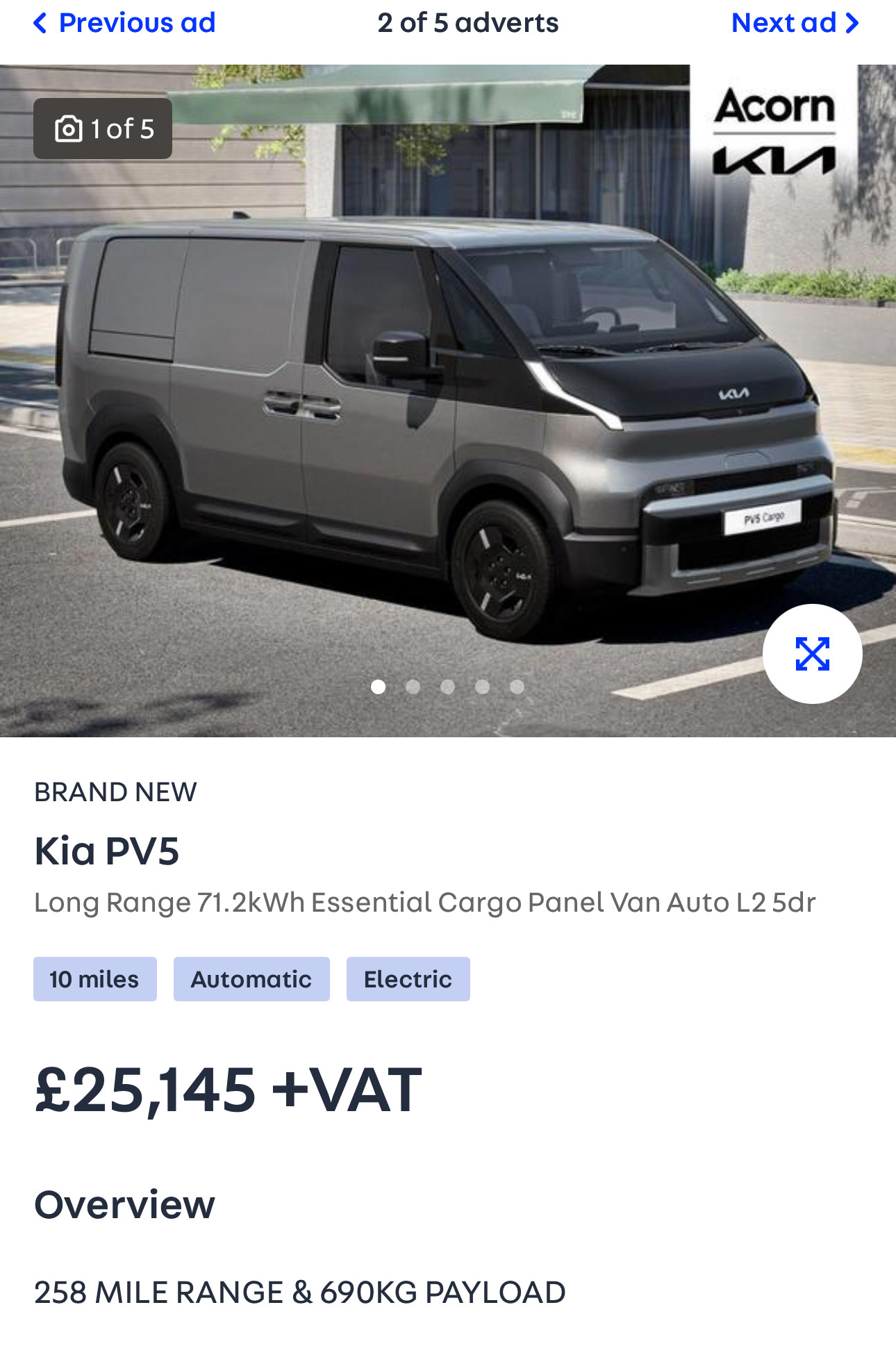The width and height of the screenshot is (896, 1346).
Task: Open the 1 of 5 photo counter
Action: pos(103,129)
